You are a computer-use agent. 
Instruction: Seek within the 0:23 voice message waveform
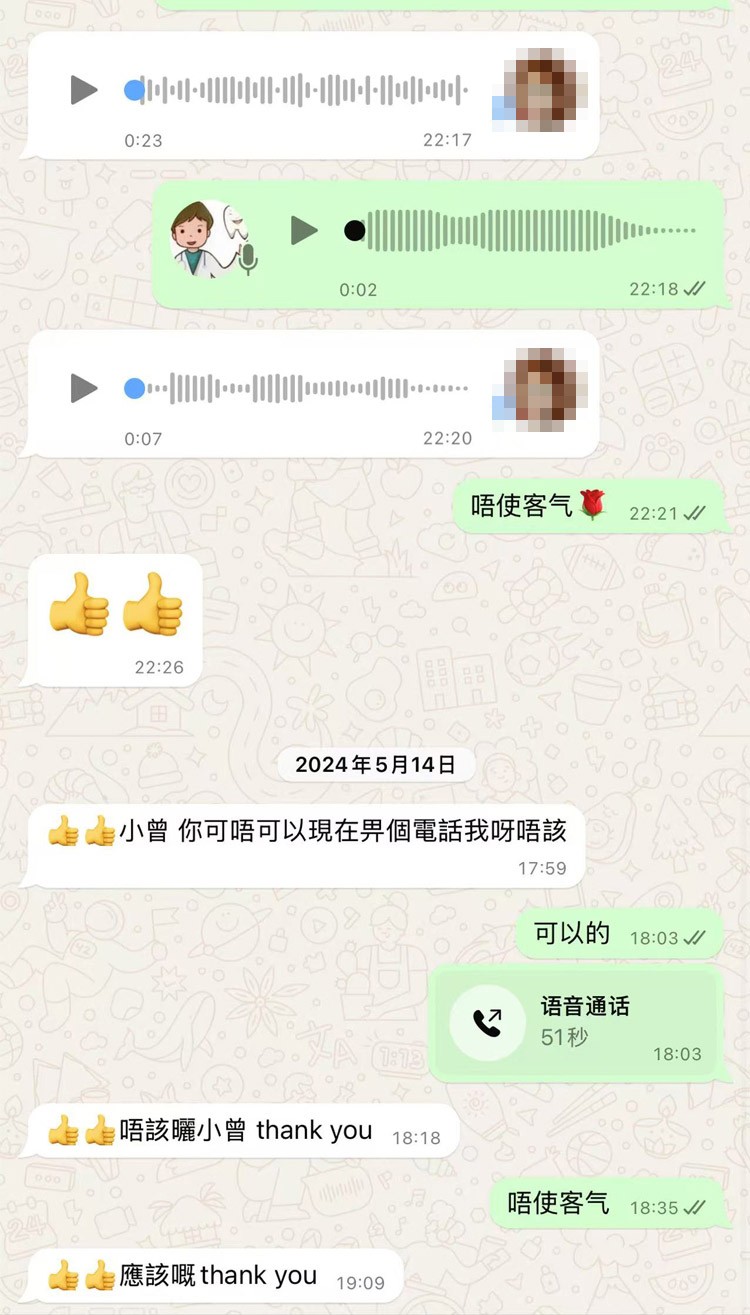coord(300,90)
